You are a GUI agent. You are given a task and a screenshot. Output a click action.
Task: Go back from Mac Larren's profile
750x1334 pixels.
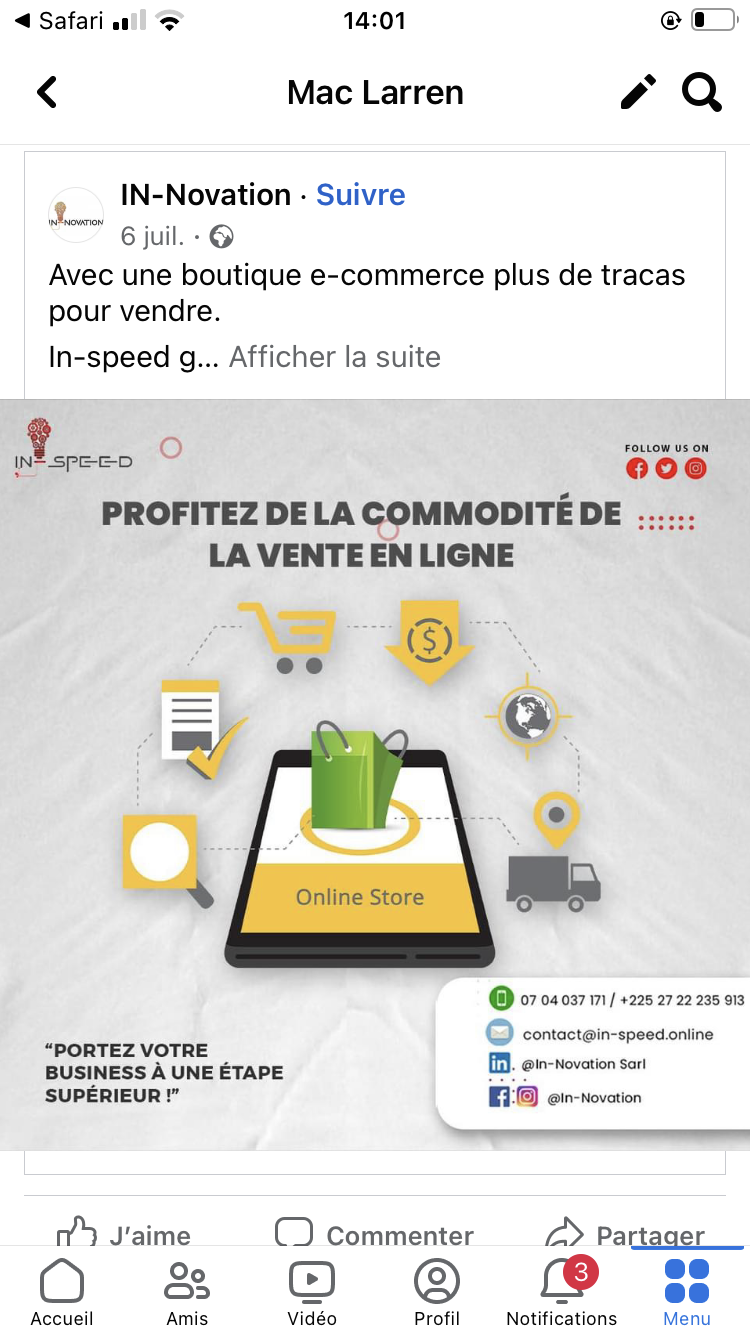tap(47, 93)
